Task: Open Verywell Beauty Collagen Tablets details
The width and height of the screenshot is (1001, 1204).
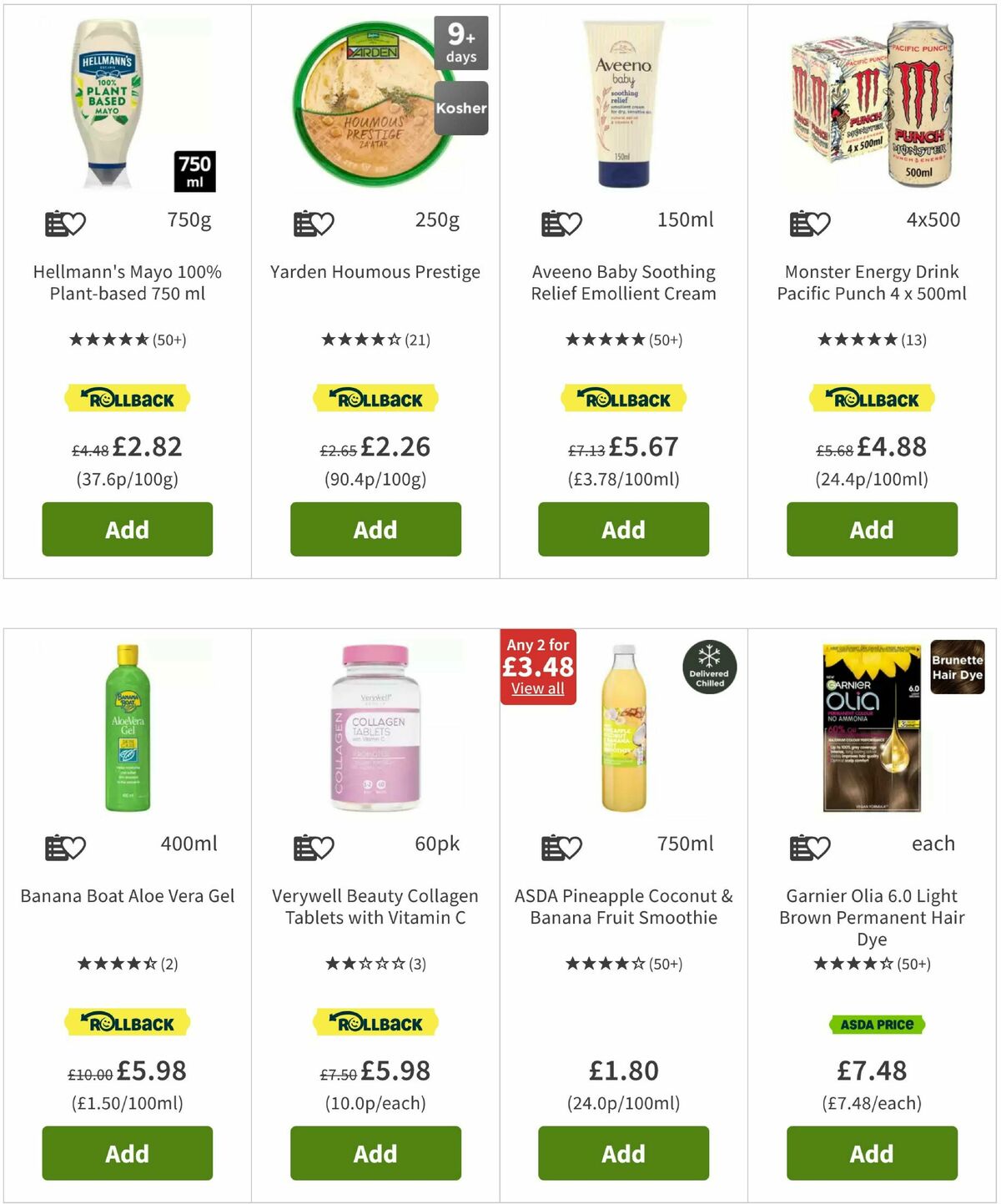Action: (375, 906)
